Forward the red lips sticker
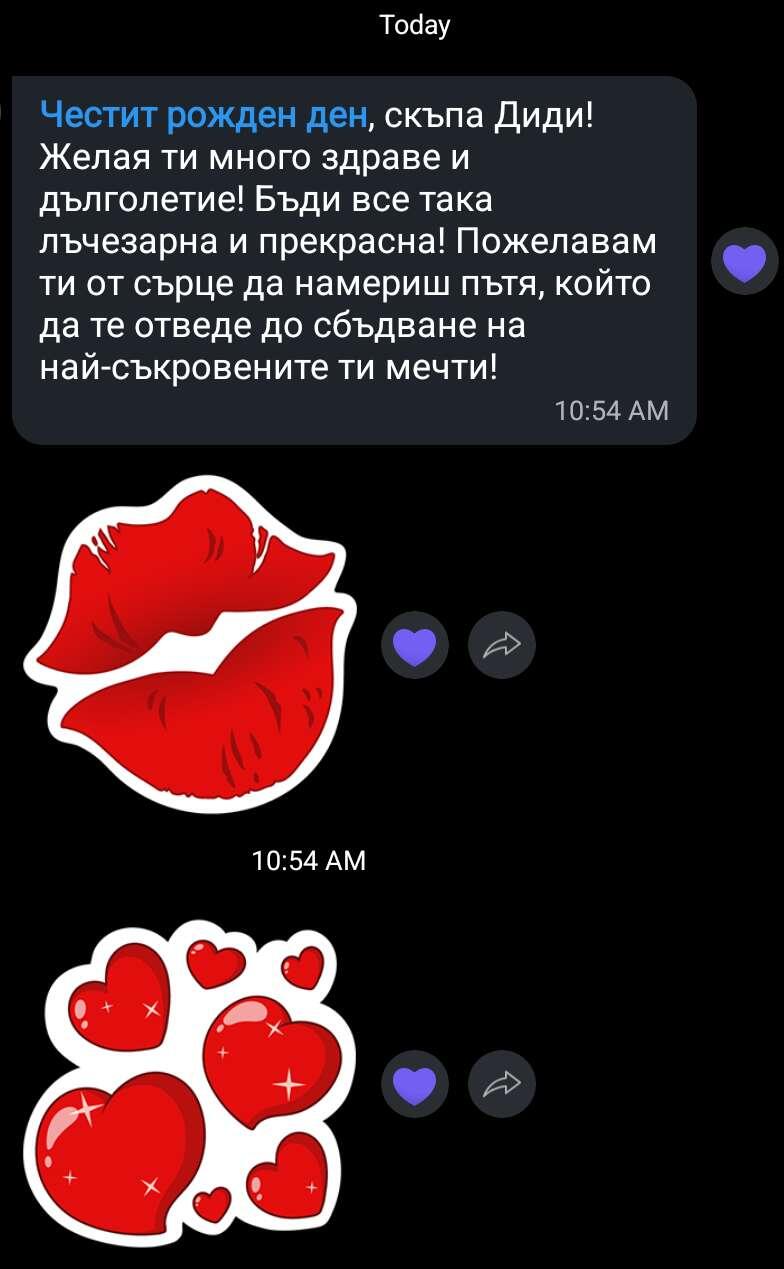 (502, 645)
